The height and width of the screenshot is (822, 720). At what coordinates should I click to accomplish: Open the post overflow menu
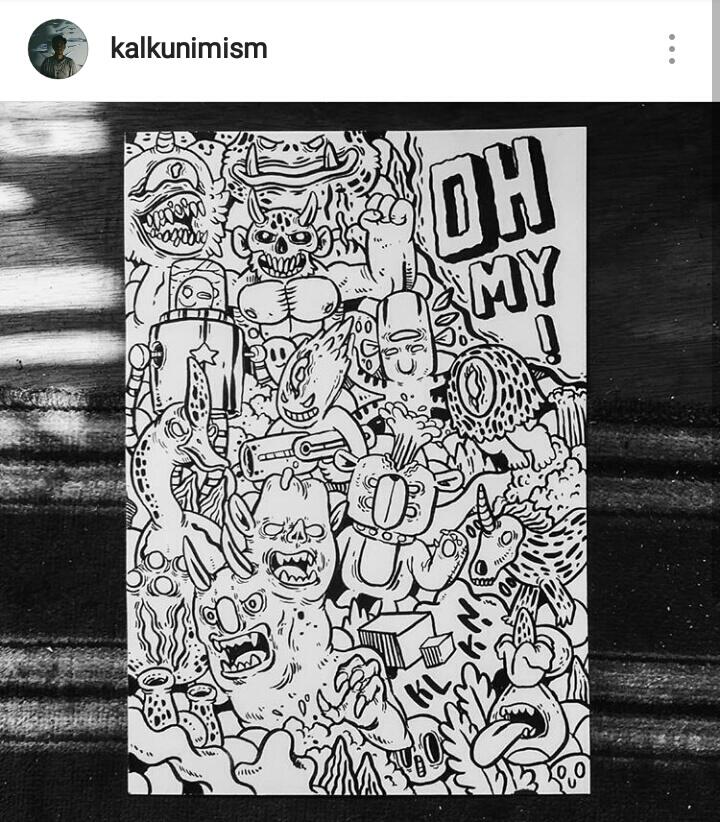click(x=672, y=49)
